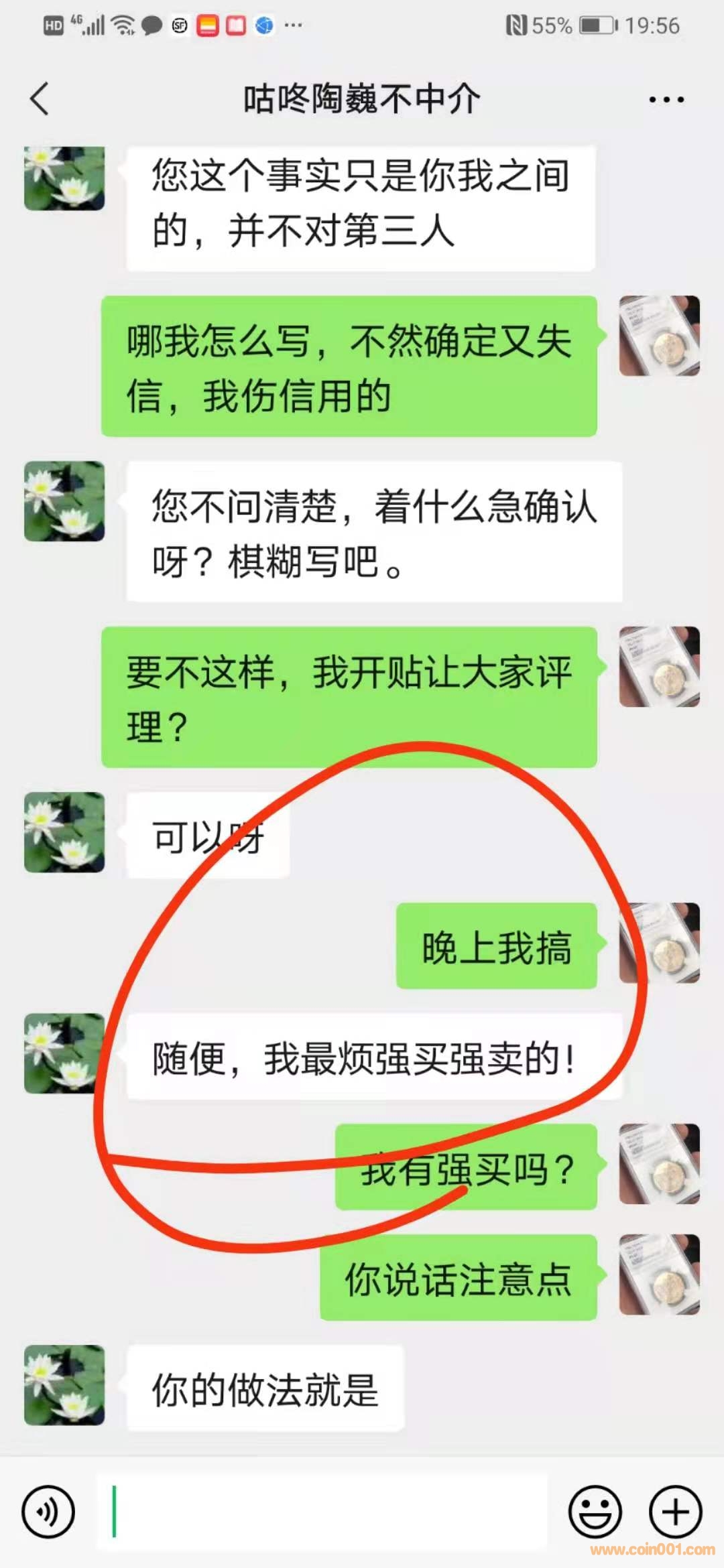Focus the message text field
This screenshot has width=724, height=1568.
(x=322, y=1512)
